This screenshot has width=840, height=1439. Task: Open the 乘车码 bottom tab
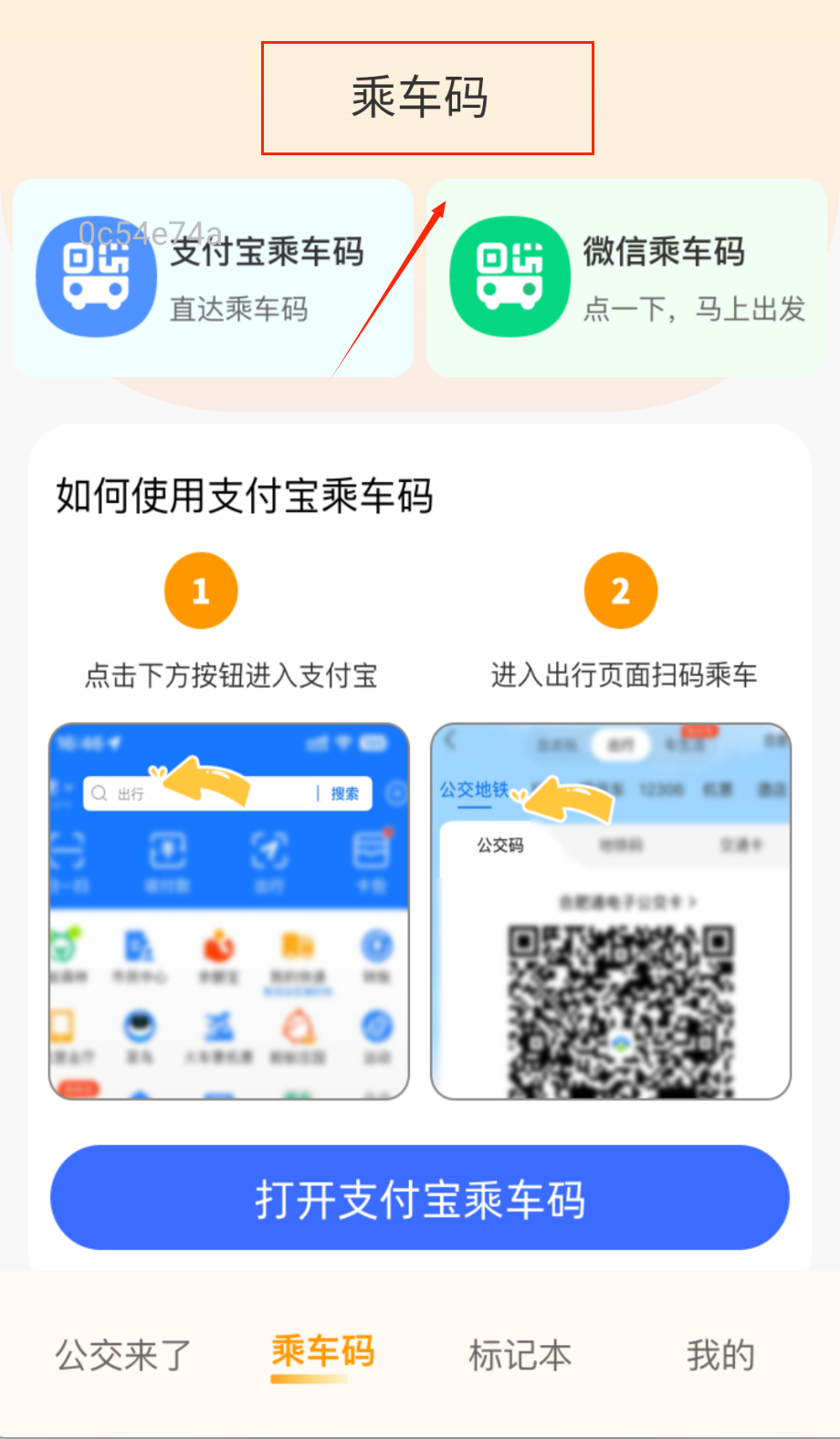coord(323,1353)
